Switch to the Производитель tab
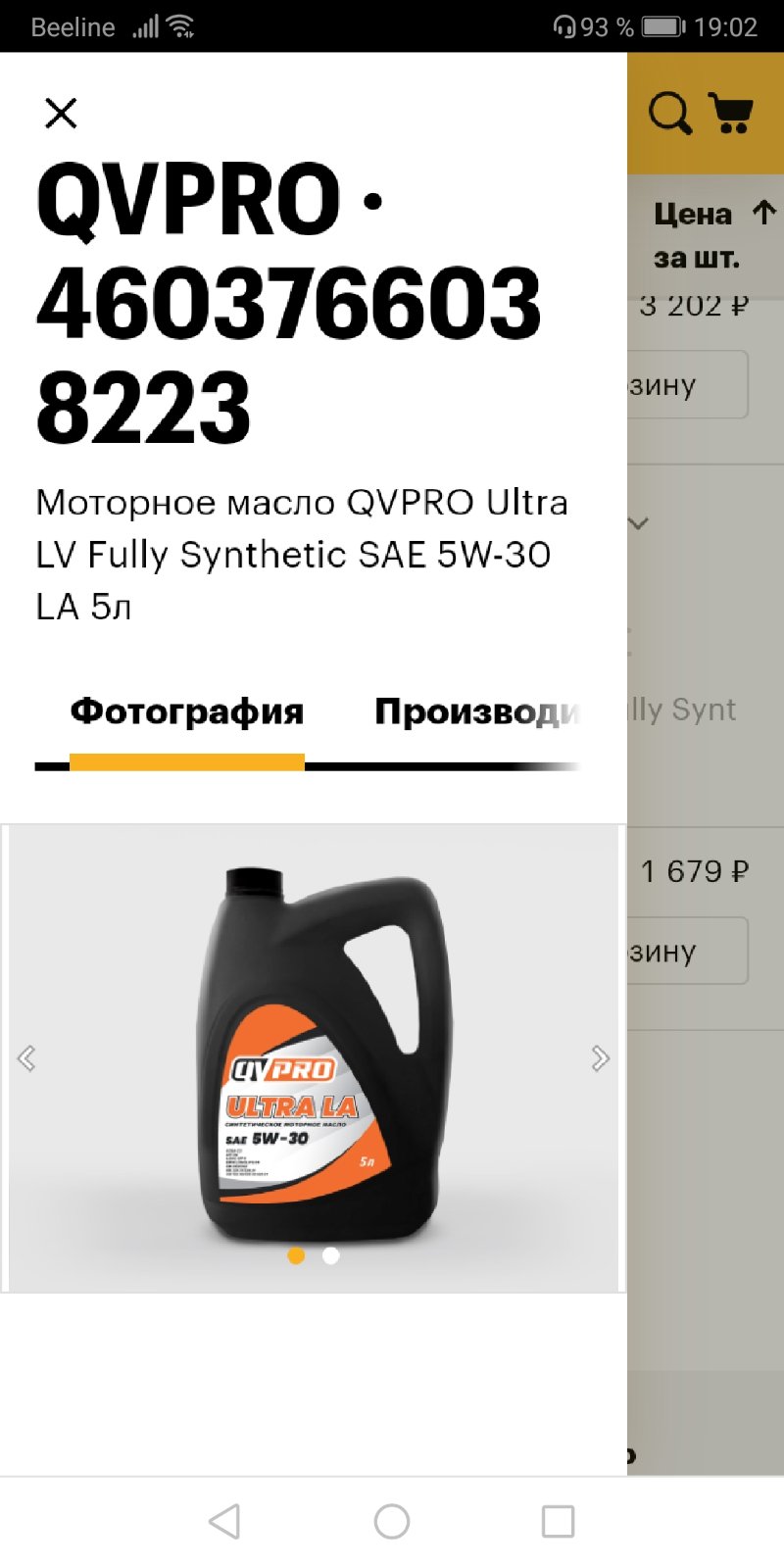The width and height of the screenshot is (784, 1568). click(477, 711)
